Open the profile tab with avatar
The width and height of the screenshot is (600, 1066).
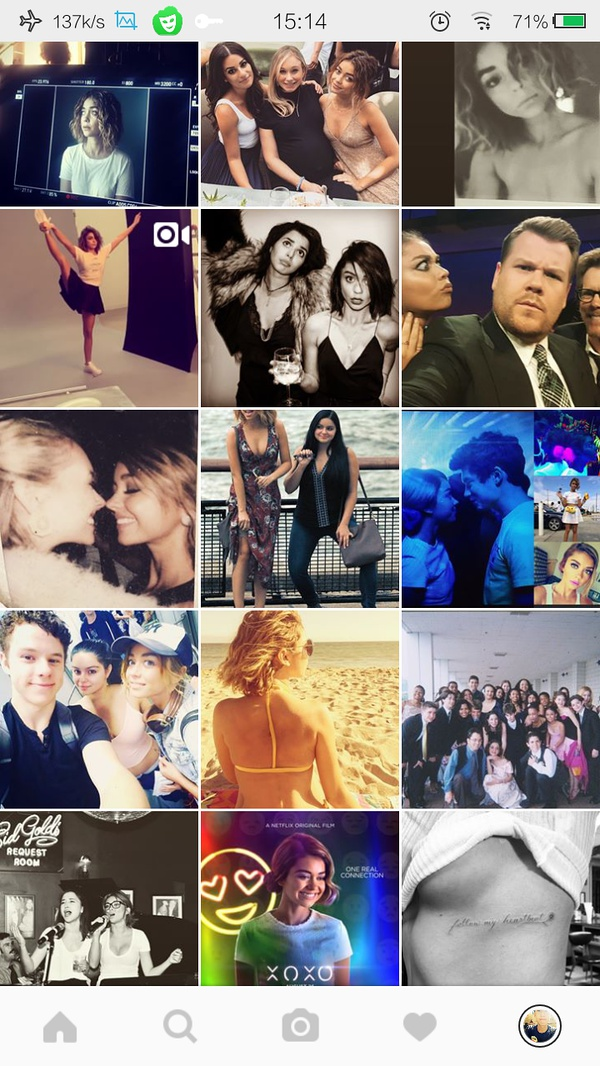(x=540, y=1026)
